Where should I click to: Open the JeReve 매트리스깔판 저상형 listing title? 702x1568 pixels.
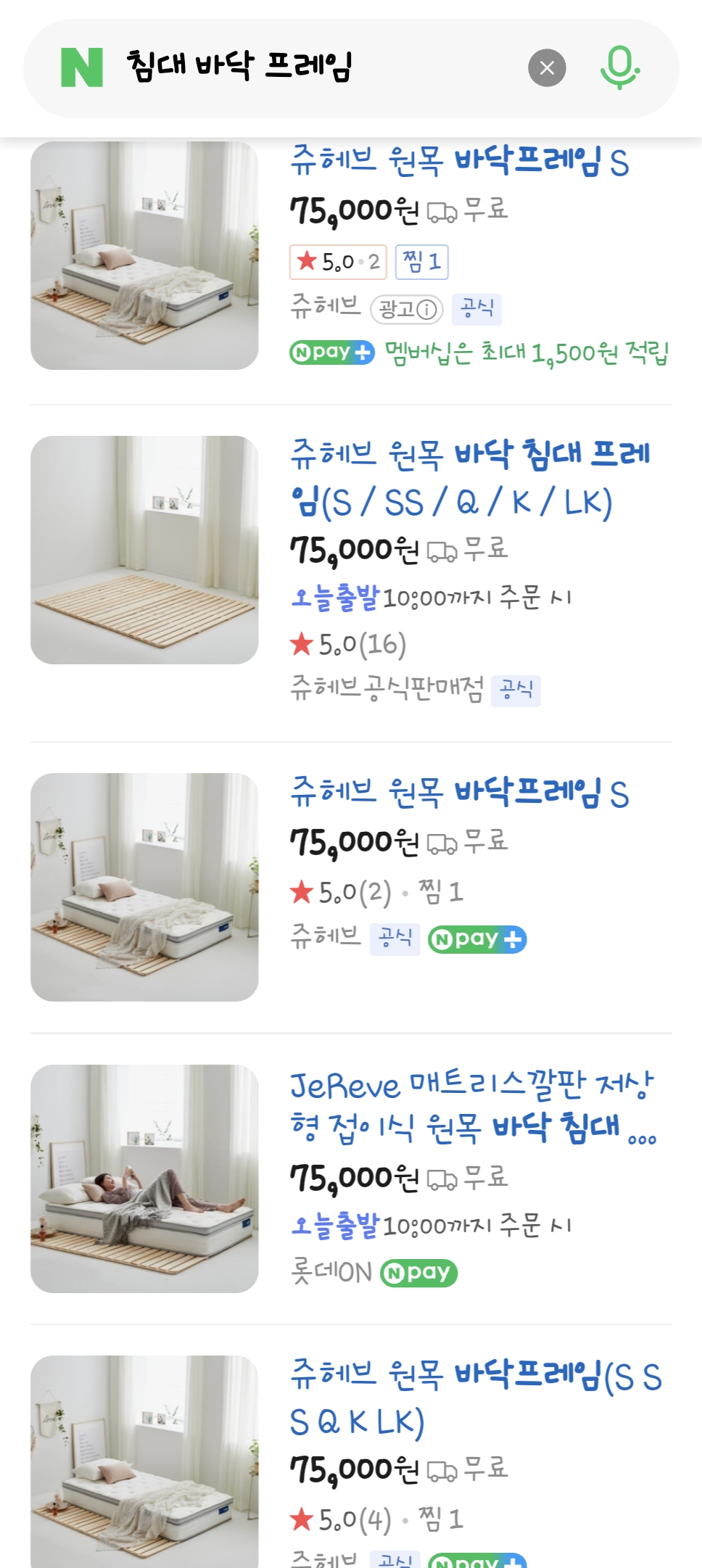[x=472, y=1106]
